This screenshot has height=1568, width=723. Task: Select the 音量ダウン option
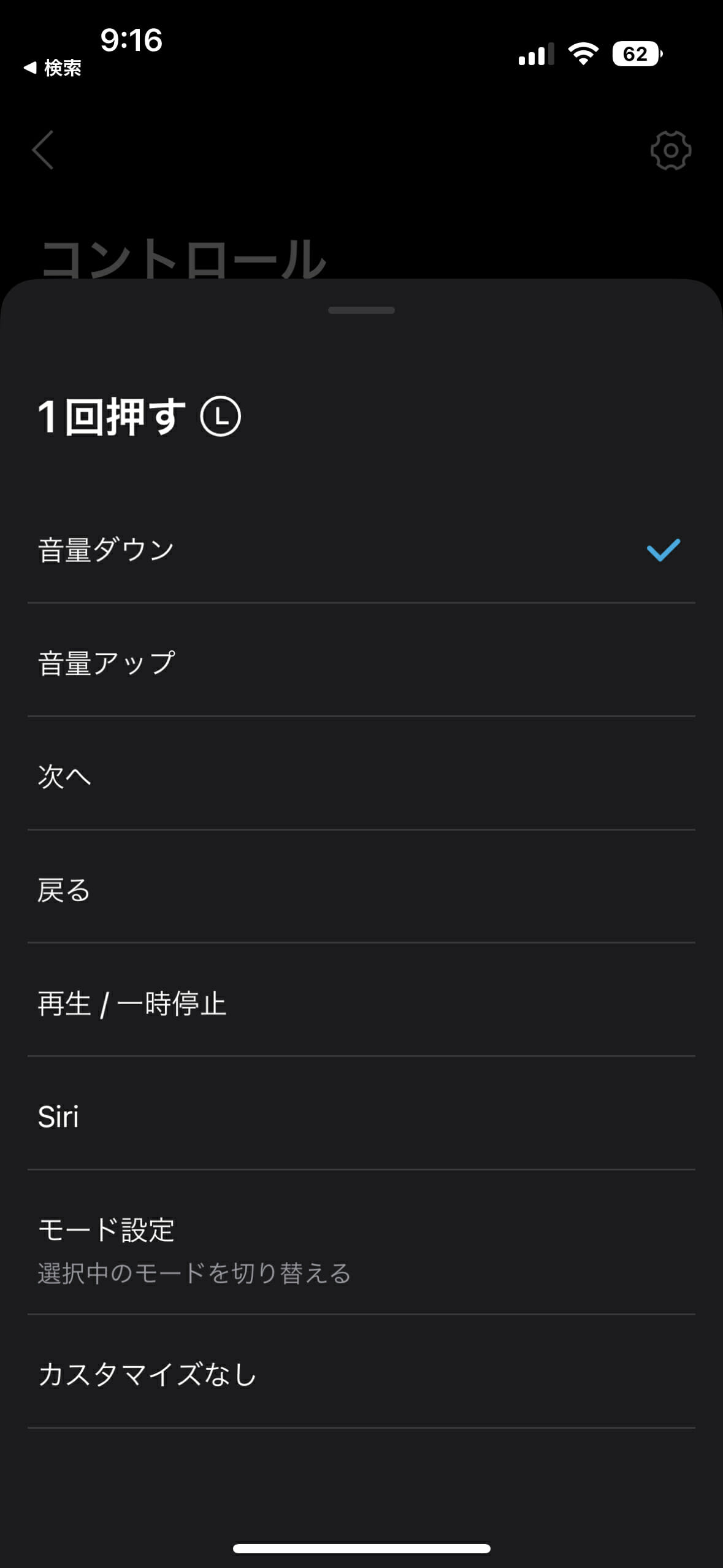361,550
